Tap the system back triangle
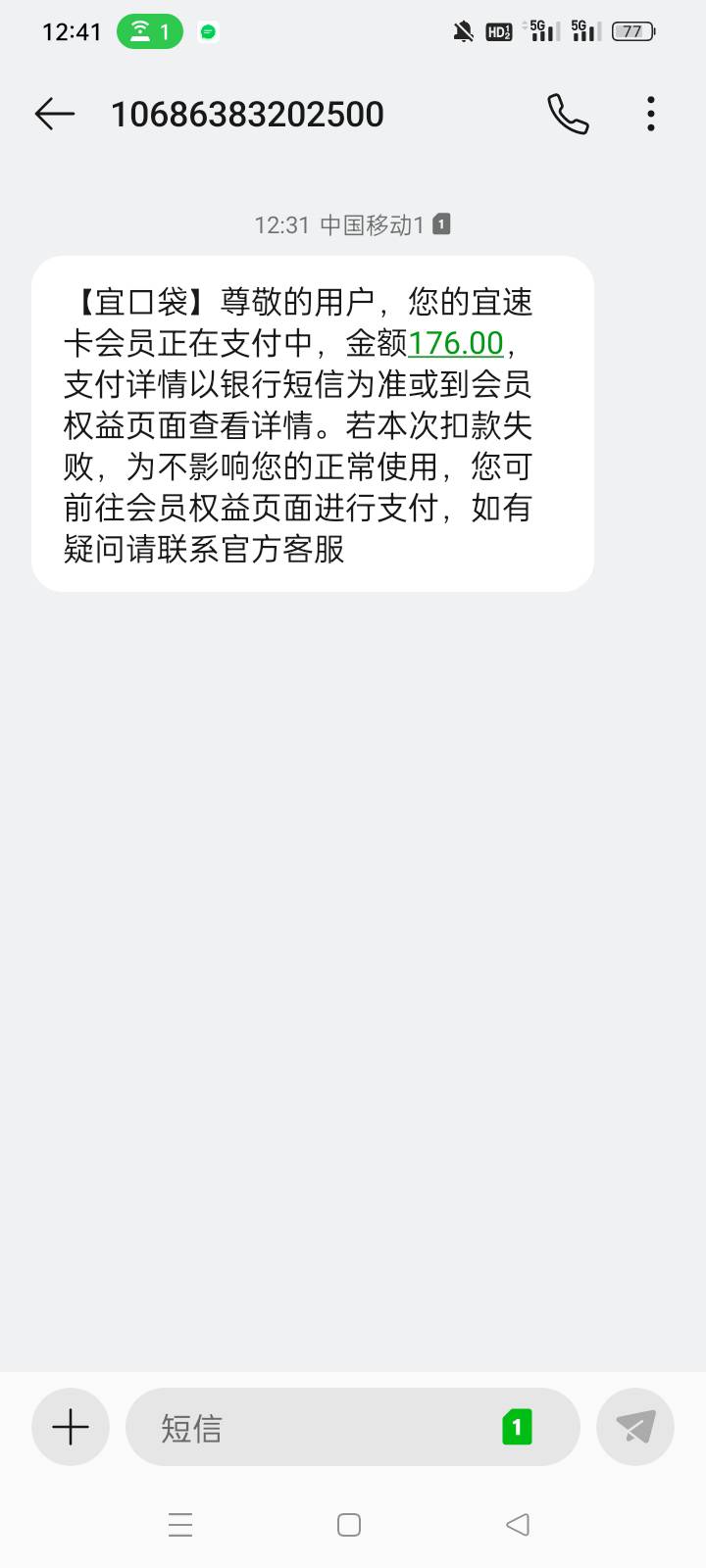Image resolution: width=706 pixels, height=1568 pixels. pos(518,1525)
